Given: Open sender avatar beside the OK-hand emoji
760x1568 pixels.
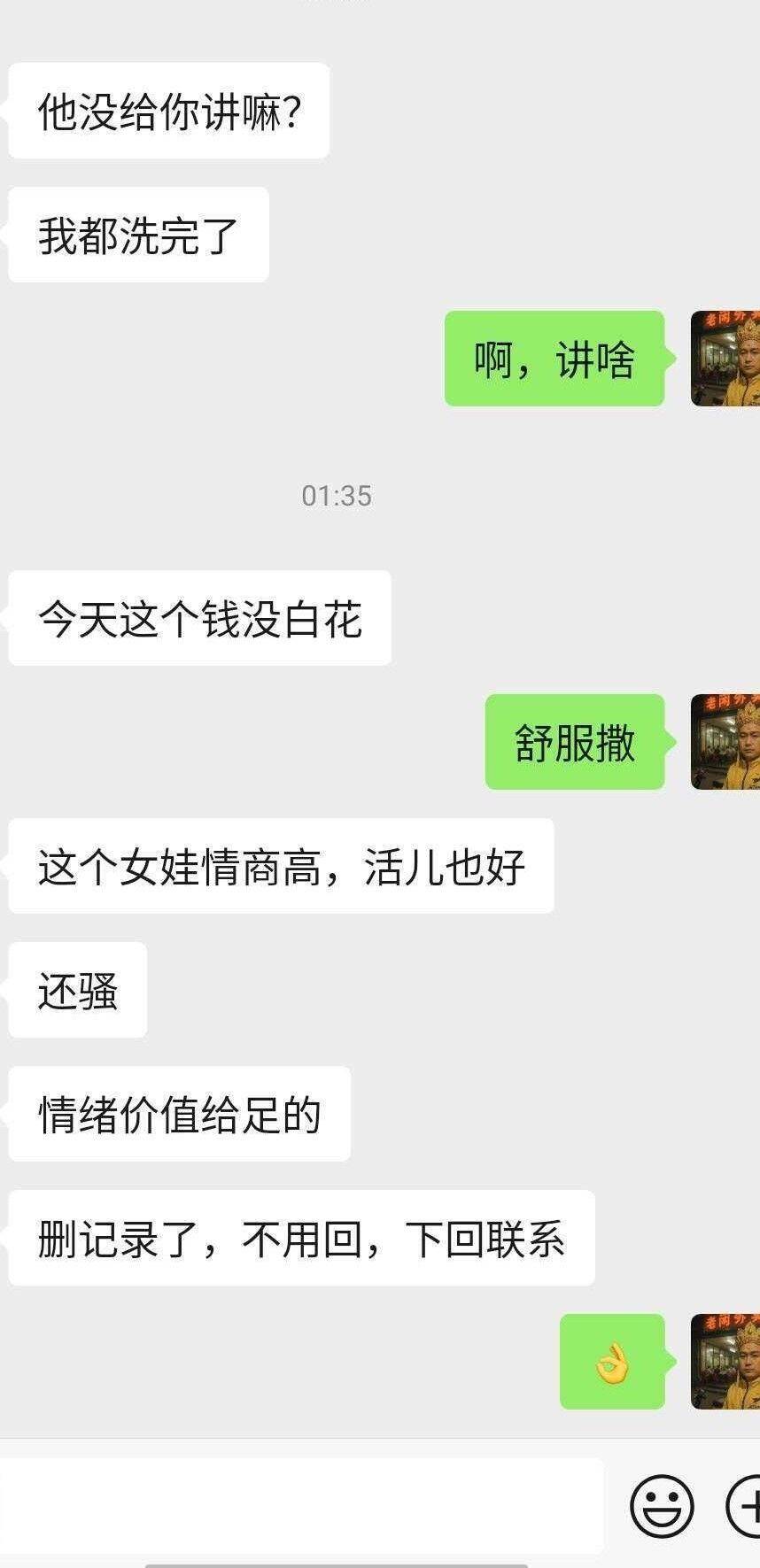Looking at the screenshot, I should point(725,1362).
